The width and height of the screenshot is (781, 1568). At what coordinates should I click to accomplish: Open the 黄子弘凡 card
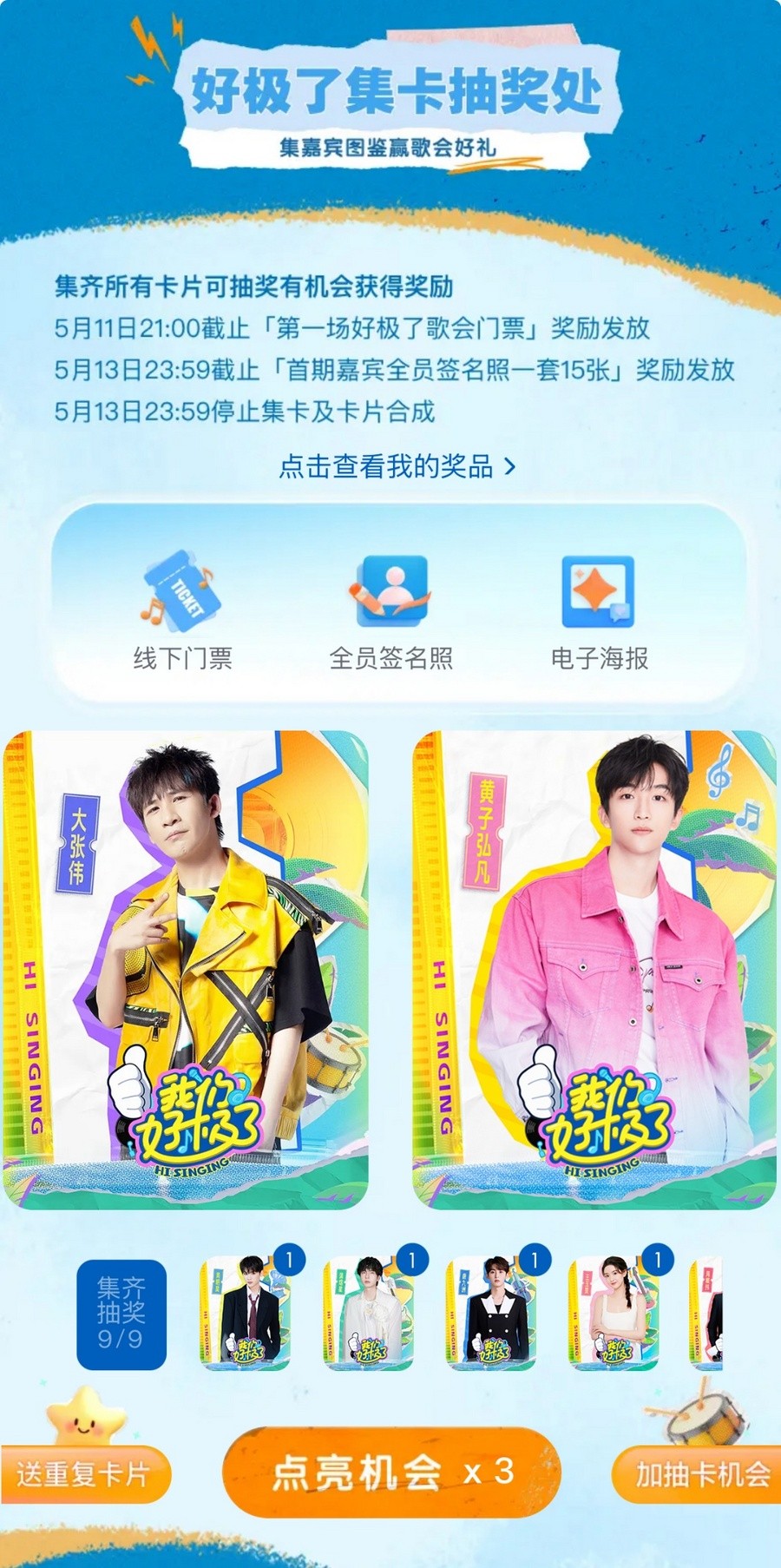point(594,969)
